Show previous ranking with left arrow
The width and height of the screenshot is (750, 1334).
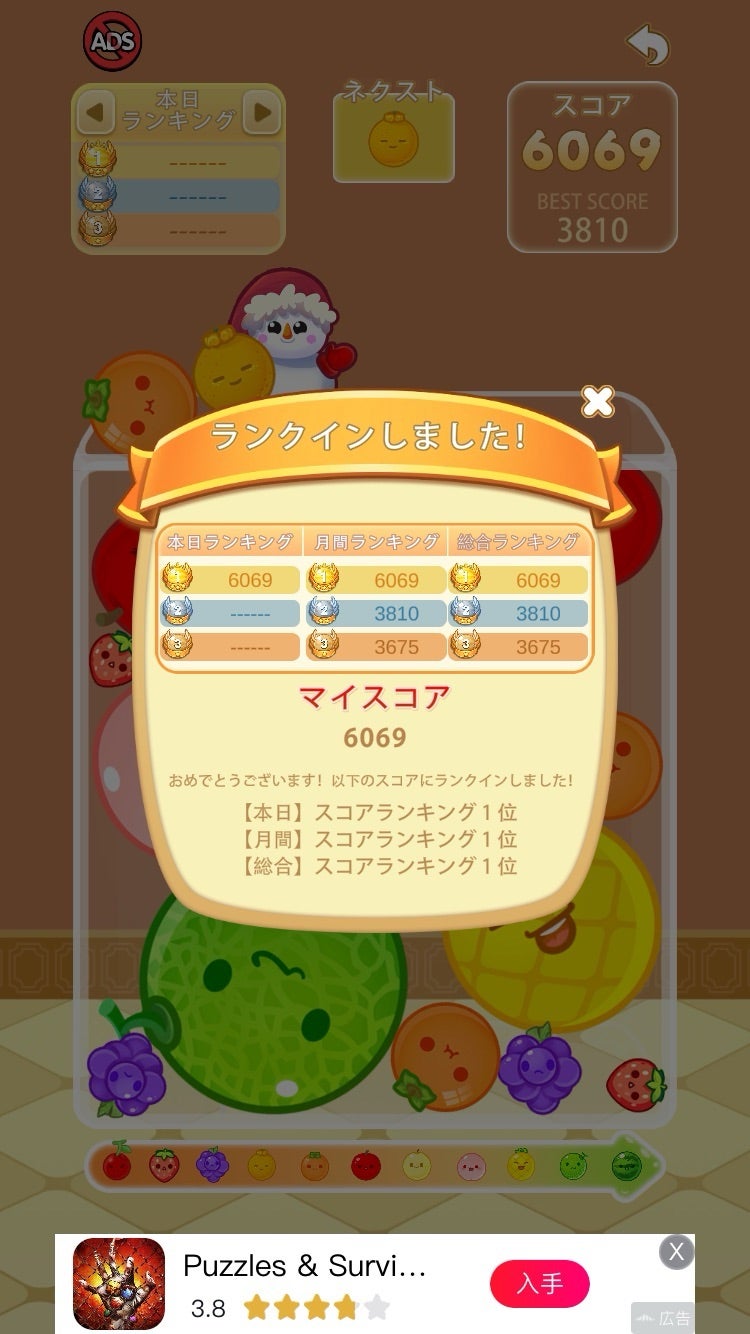click(95, 112)
